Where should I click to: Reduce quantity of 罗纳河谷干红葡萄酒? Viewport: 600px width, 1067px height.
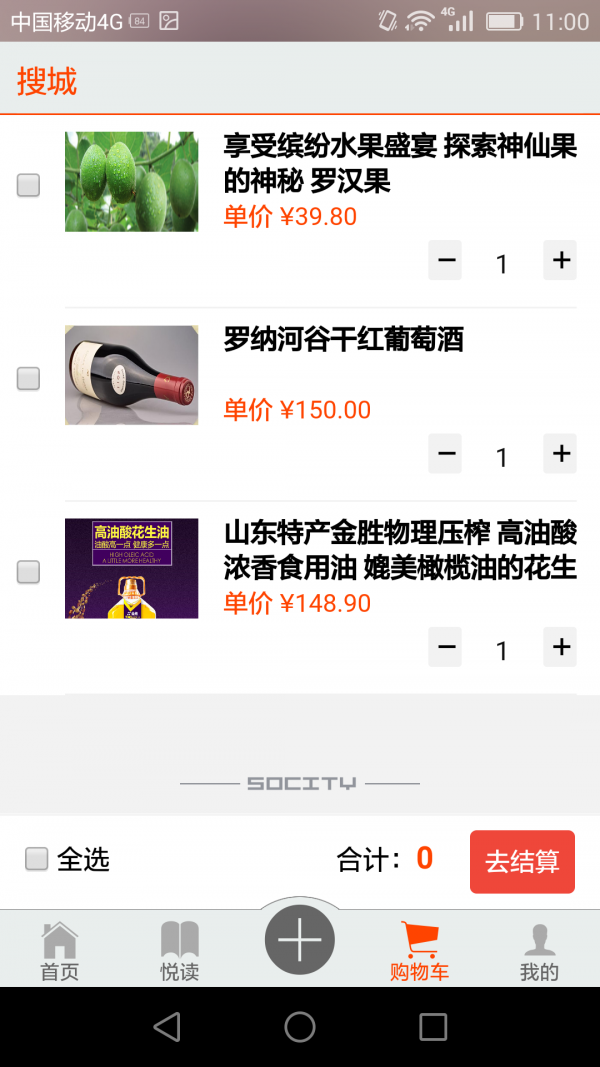point(446,454)
